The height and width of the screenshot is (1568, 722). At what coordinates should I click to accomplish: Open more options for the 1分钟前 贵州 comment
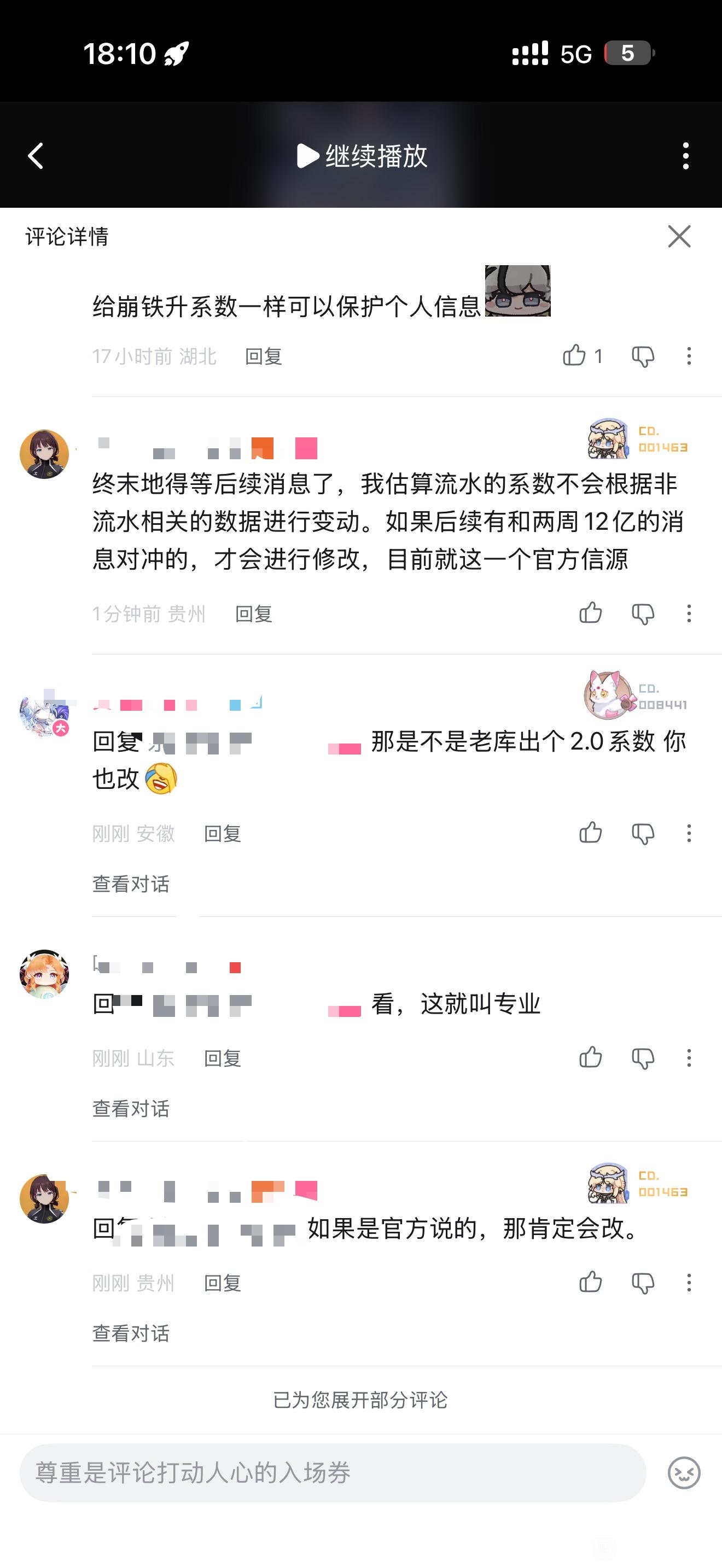click(689, 613)
